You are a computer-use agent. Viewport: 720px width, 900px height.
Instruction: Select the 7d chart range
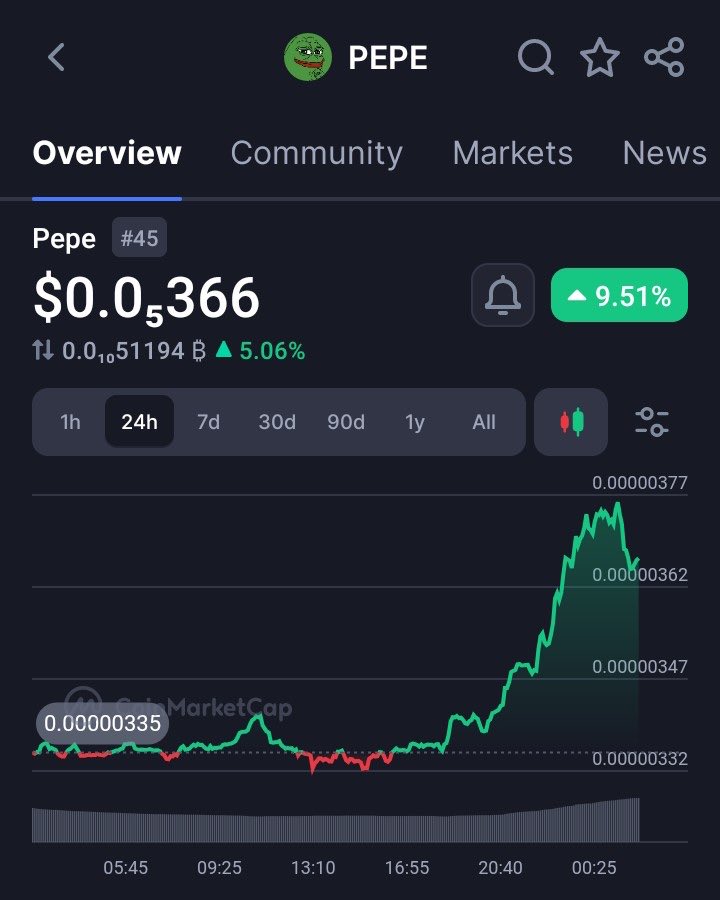point(208,422)
